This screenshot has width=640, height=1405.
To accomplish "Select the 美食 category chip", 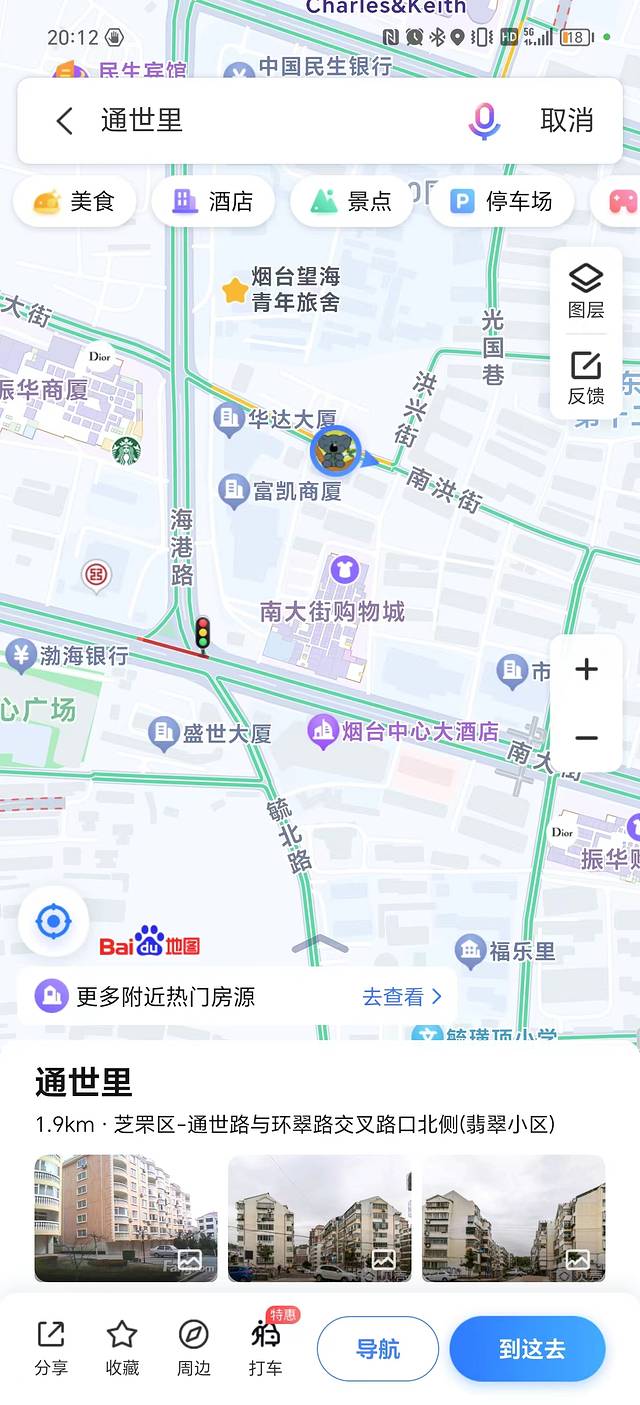I will [x=76, y=202].
